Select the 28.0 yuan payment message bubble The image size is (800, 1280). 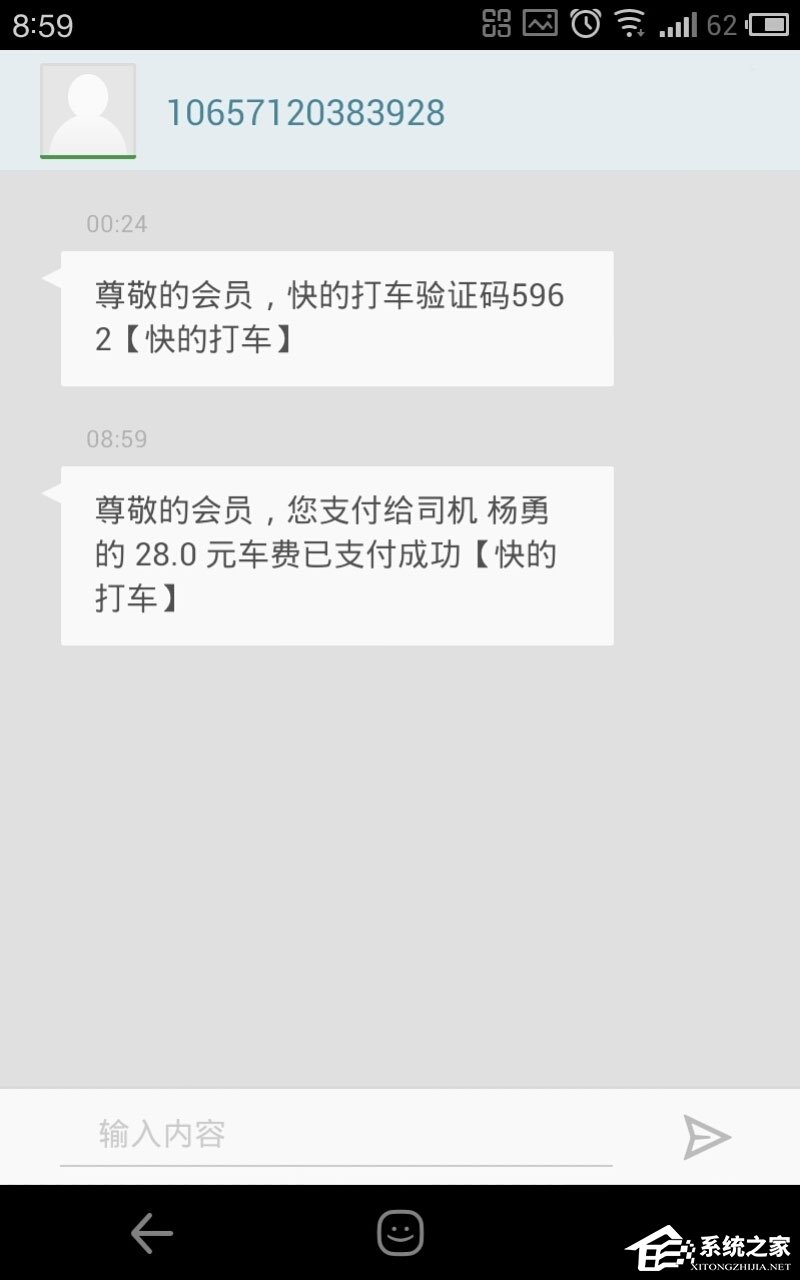pyautogui.click(x=336, y=555)
